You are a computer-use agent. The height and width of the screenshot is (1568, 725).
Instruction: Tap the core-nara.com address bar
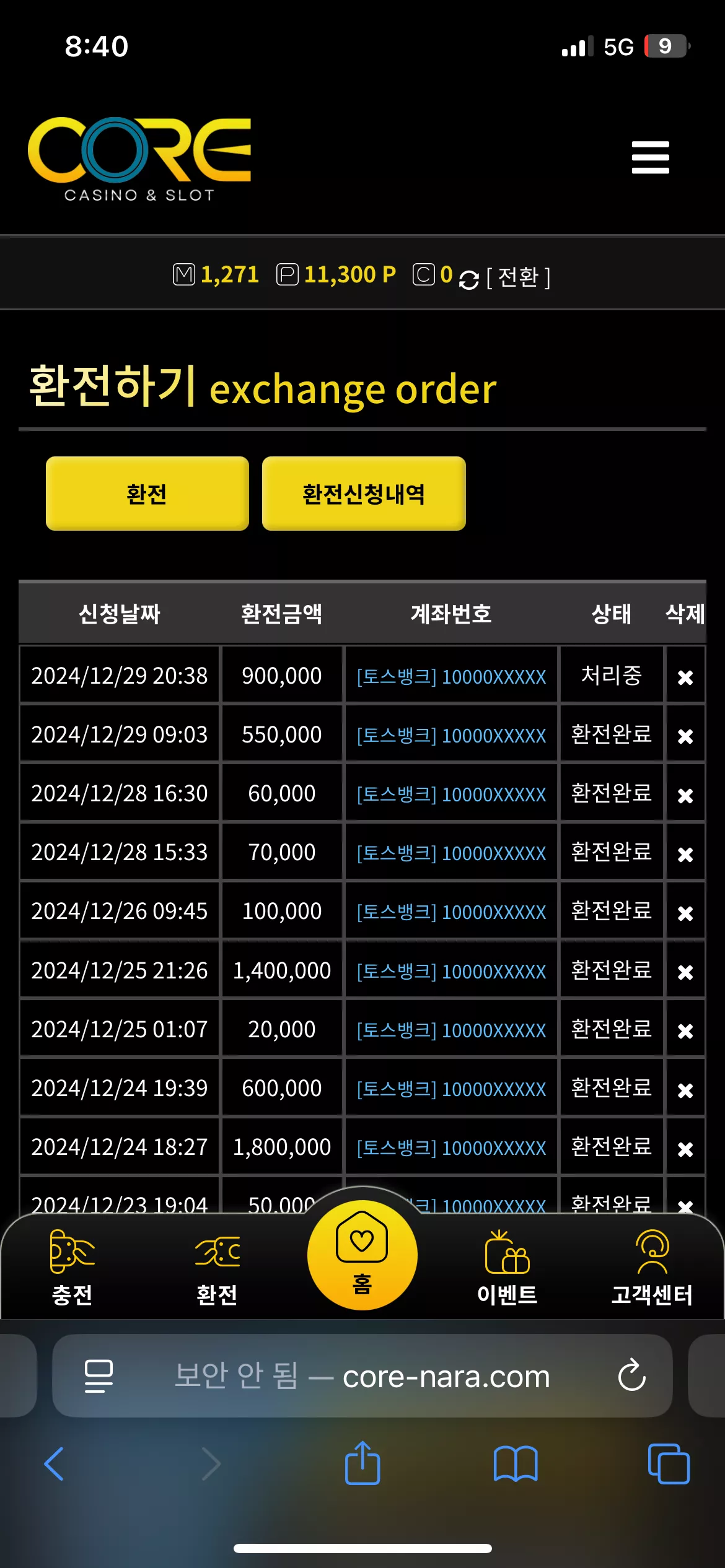(362, 1375)
